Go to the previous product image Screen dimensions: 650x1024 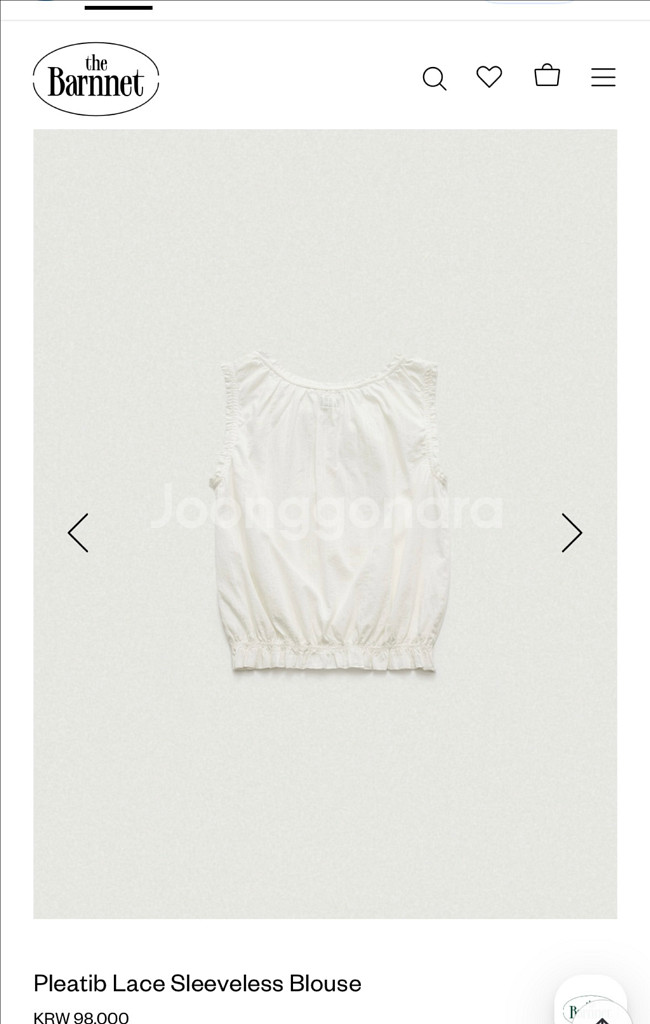[78, 533]
